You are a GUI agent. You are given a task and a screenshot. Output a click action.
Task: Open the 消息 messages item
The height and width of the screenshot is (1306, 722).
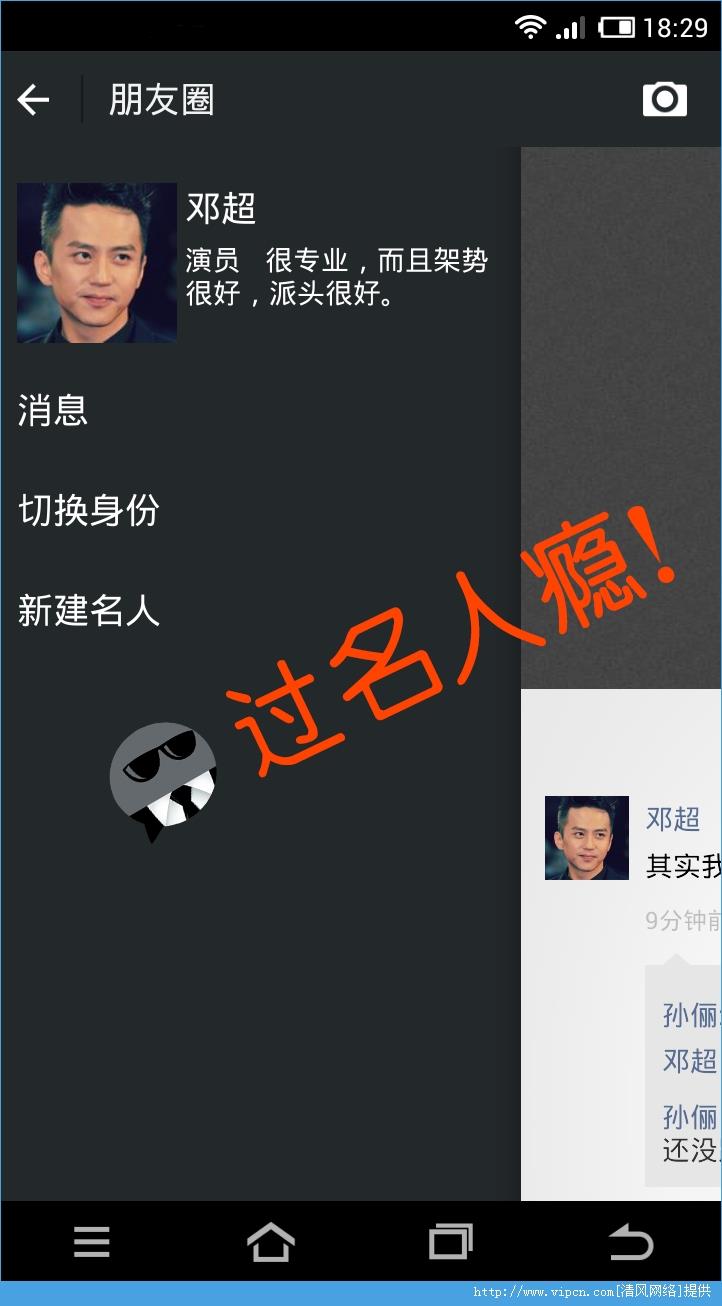click(x=53, y=411)
